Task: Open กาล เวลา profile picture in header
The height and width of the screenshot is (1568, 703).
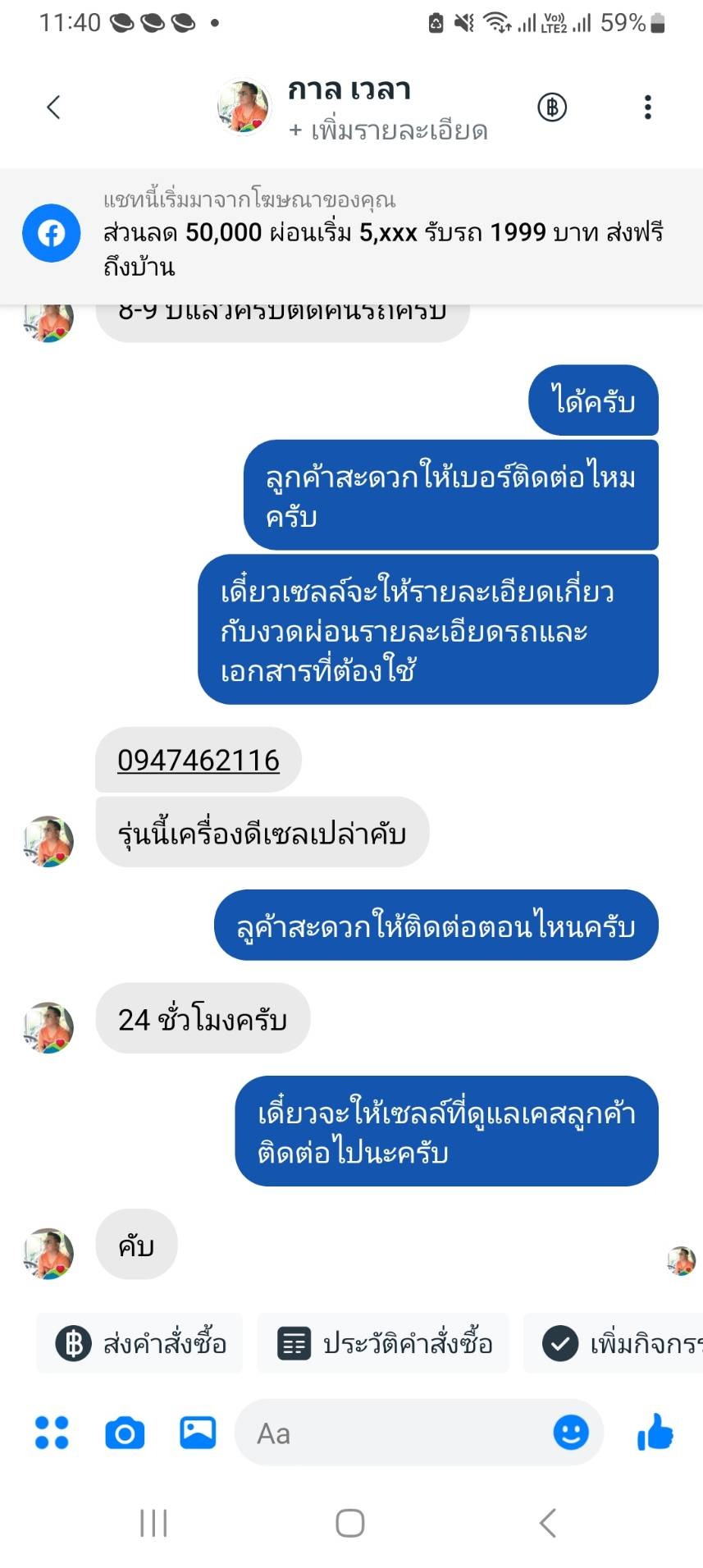Action: click(x=244, y=107)
